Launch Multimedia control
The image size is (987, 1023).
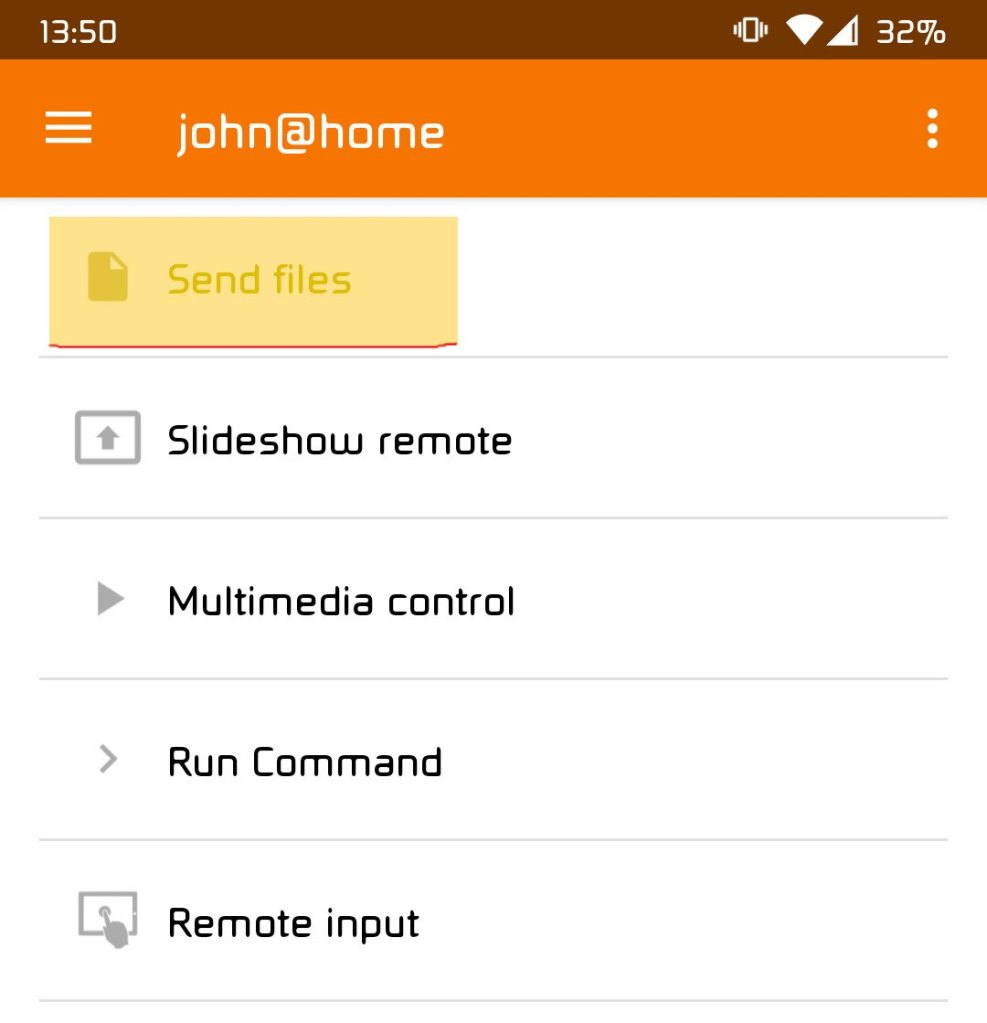[x=341, y=601]
